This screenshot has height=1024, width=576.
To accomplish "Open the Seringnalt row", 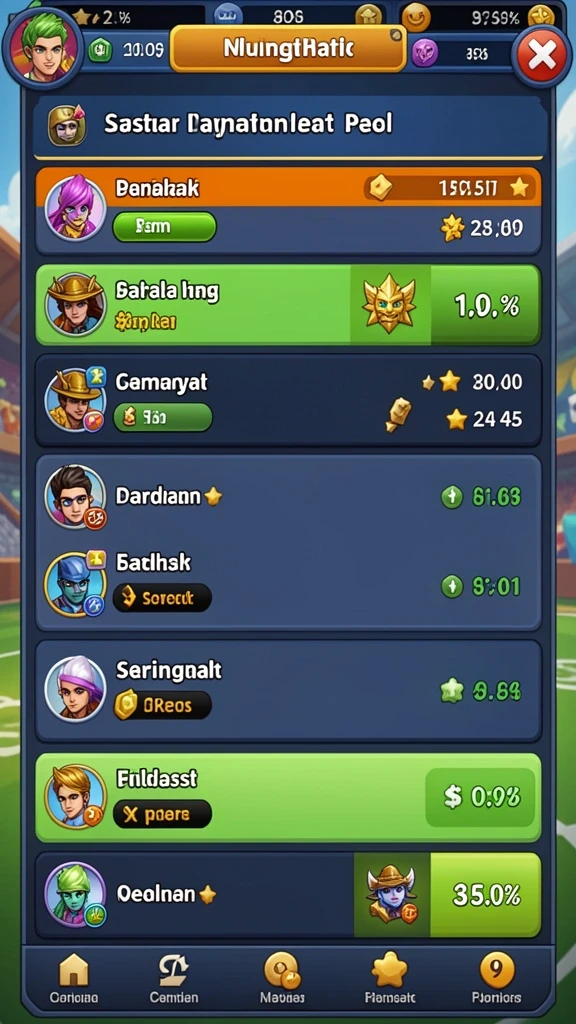I will pyautogui.click(x=288, y=691).
